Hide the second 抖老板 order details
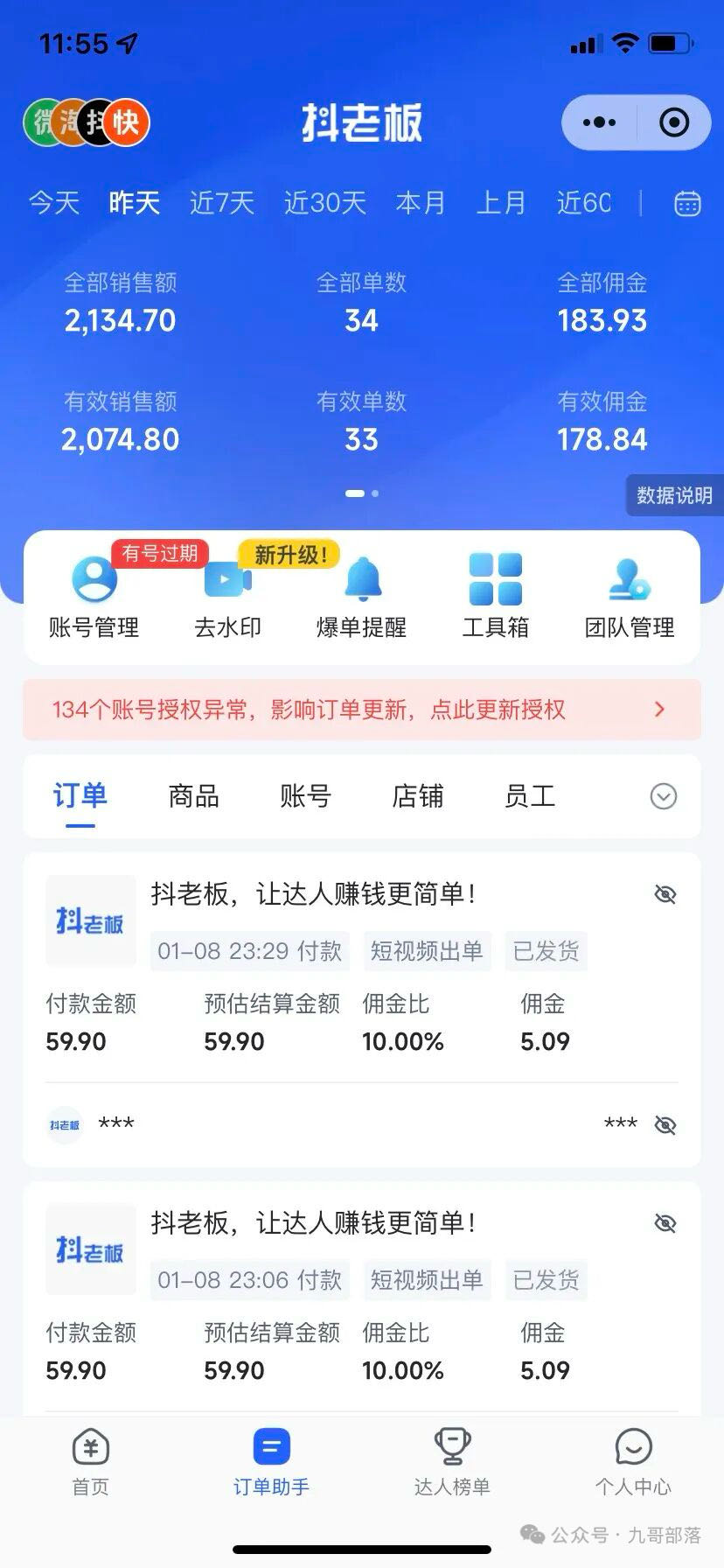The image size is (724, 1568). coord(665,1222)
